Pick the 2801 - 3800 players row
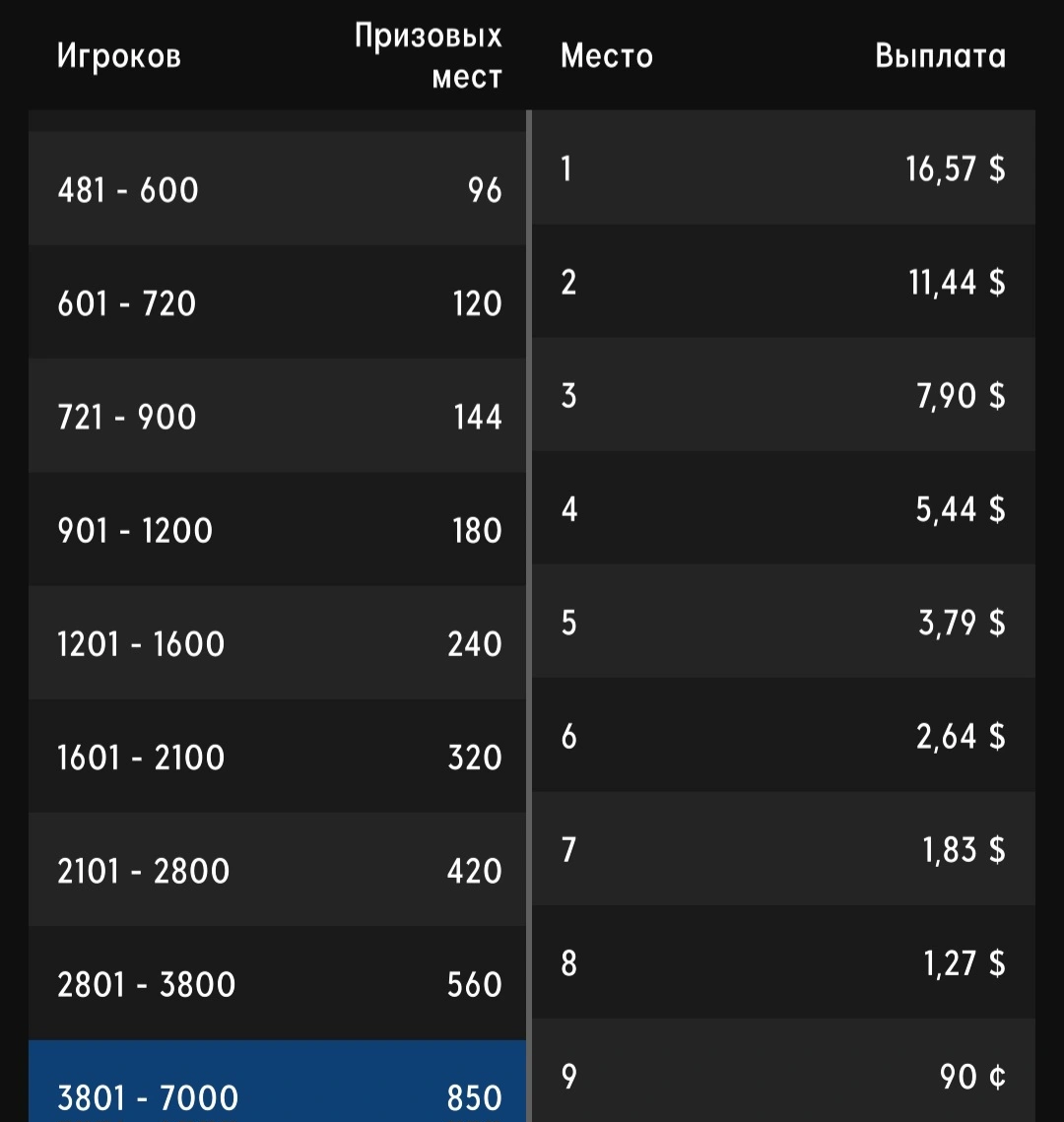Viewport: 1064px width, 1122px height. click(x=277, y=983)
